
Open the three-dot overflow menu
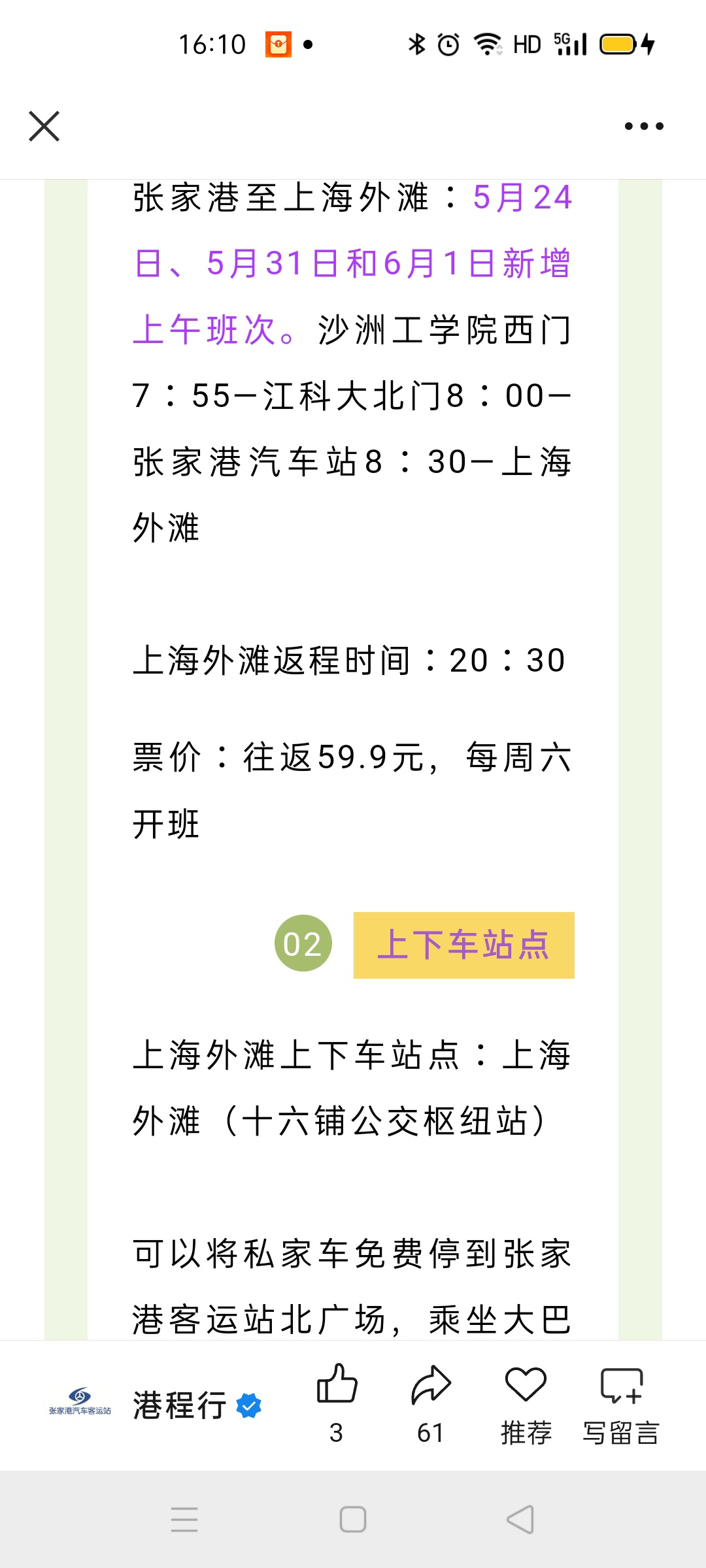click(x=644, y=126)
